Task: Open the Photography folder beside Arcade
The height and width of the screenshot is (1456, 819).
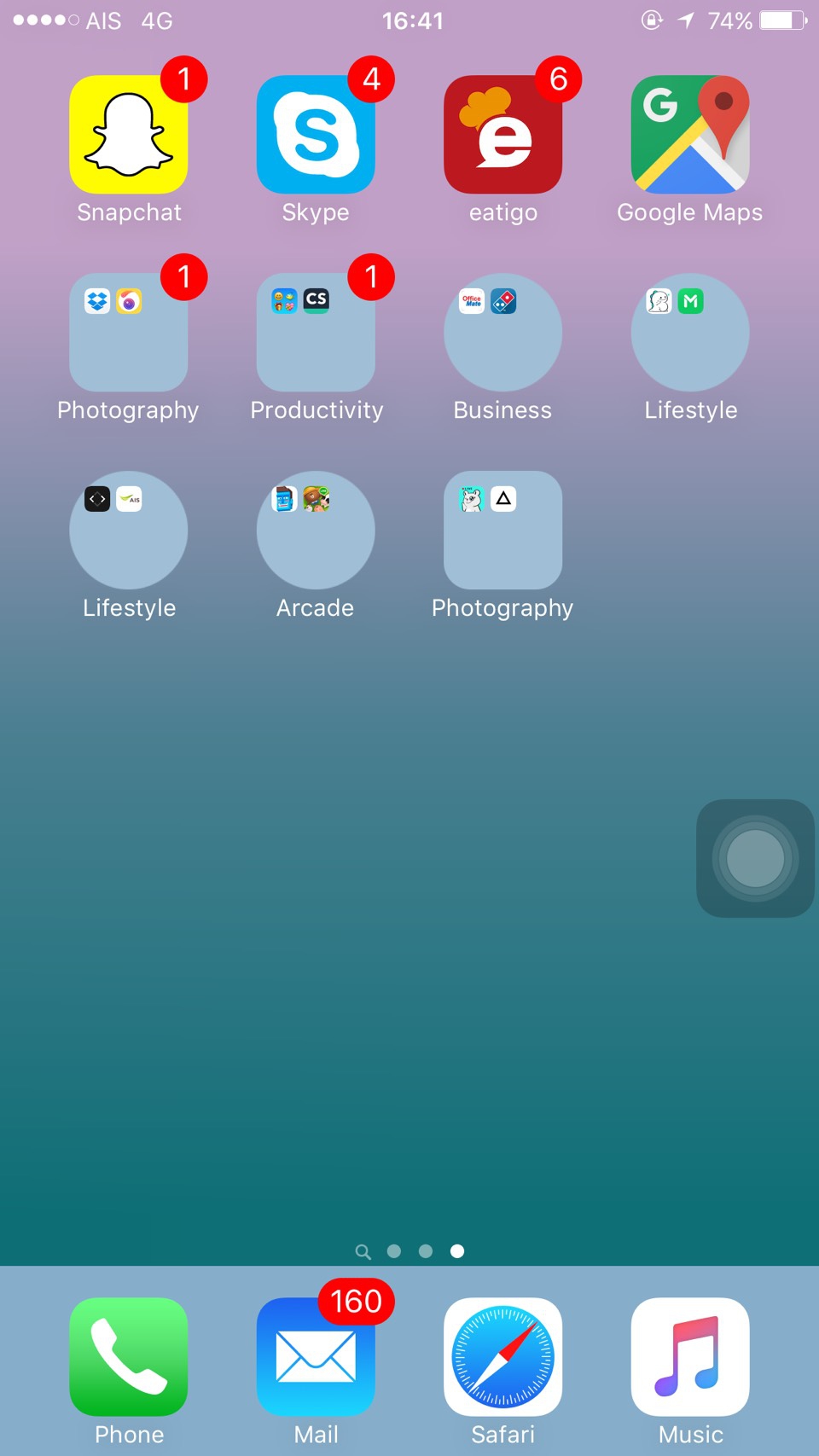Action: (x=502, y=531)
